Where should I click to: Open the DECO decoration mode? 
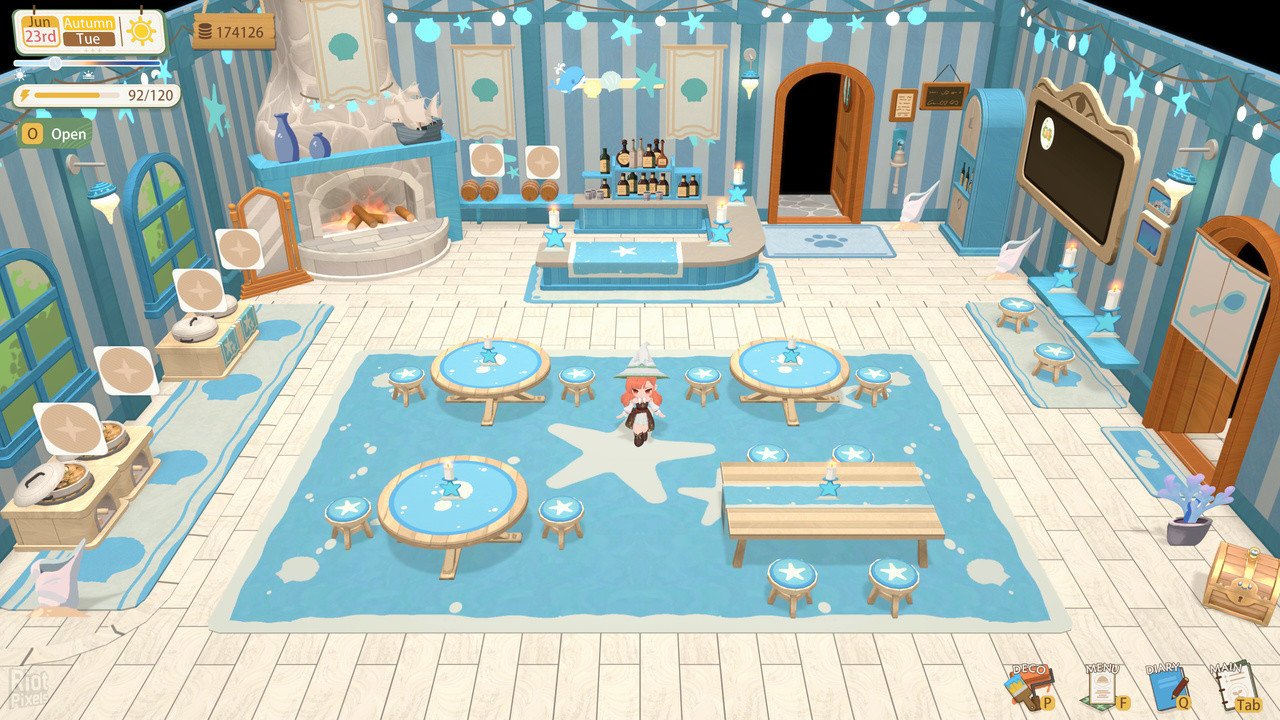[1029, 687]
